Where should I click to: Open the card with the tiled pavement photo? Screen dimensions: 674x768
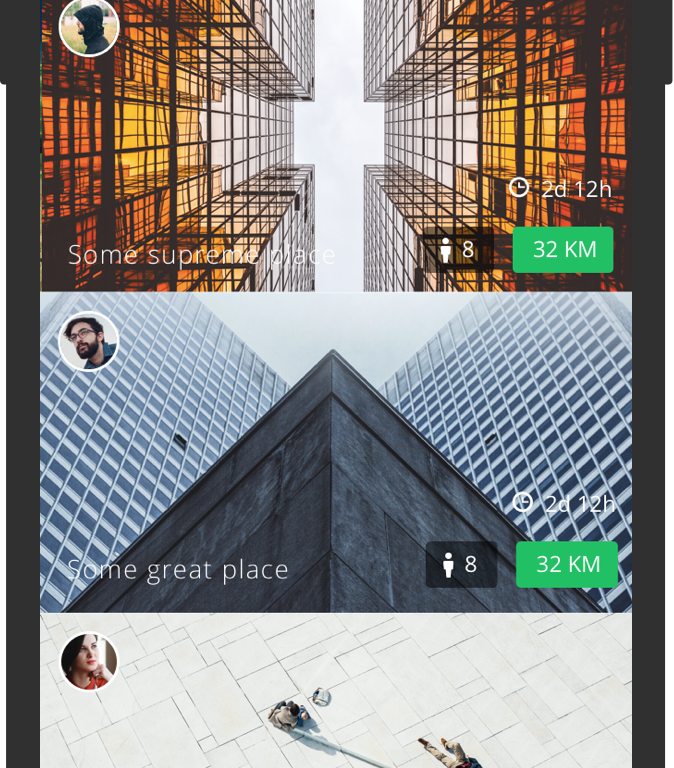[336, 700]
